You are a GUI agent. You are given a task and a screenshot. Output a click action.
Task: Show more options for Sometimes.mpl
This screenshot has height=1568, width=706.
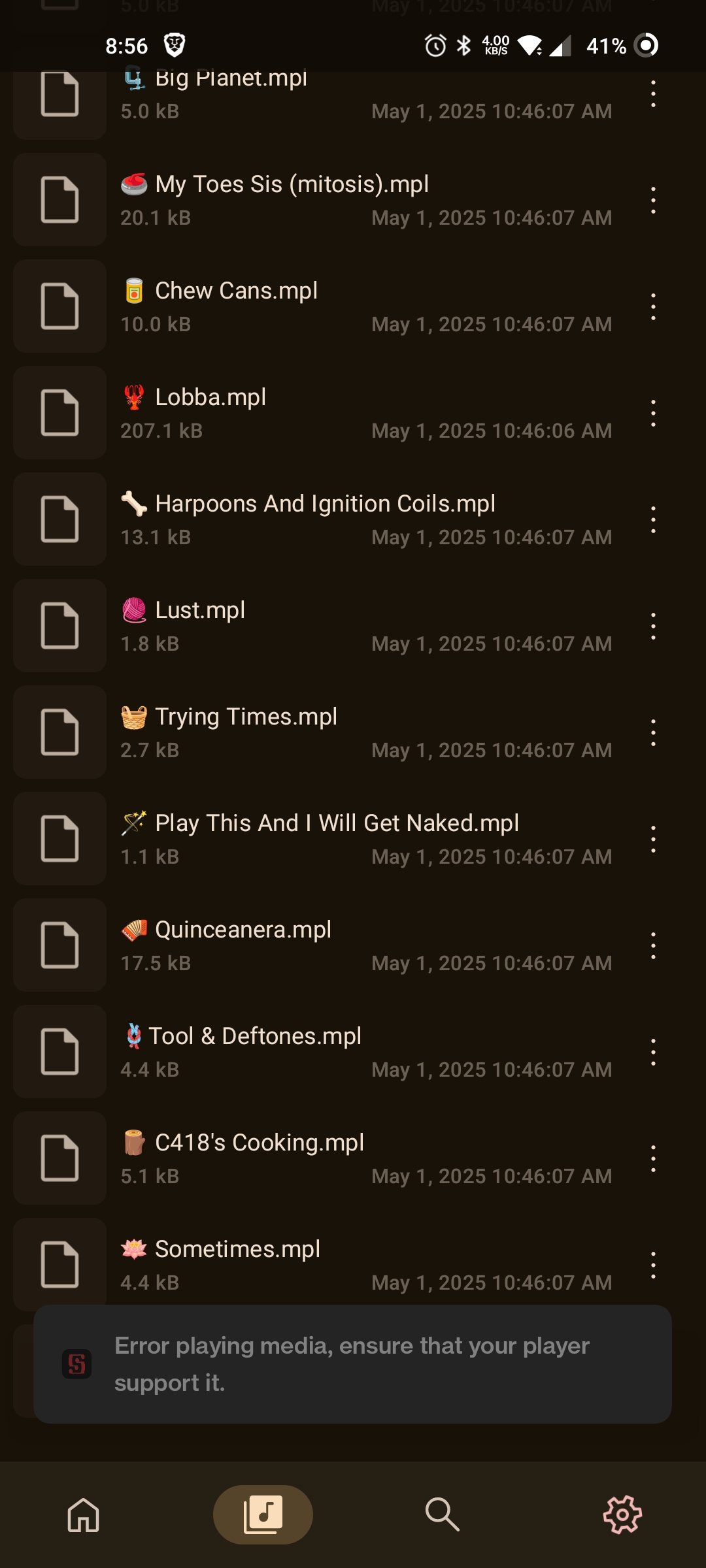point(653,1265)
